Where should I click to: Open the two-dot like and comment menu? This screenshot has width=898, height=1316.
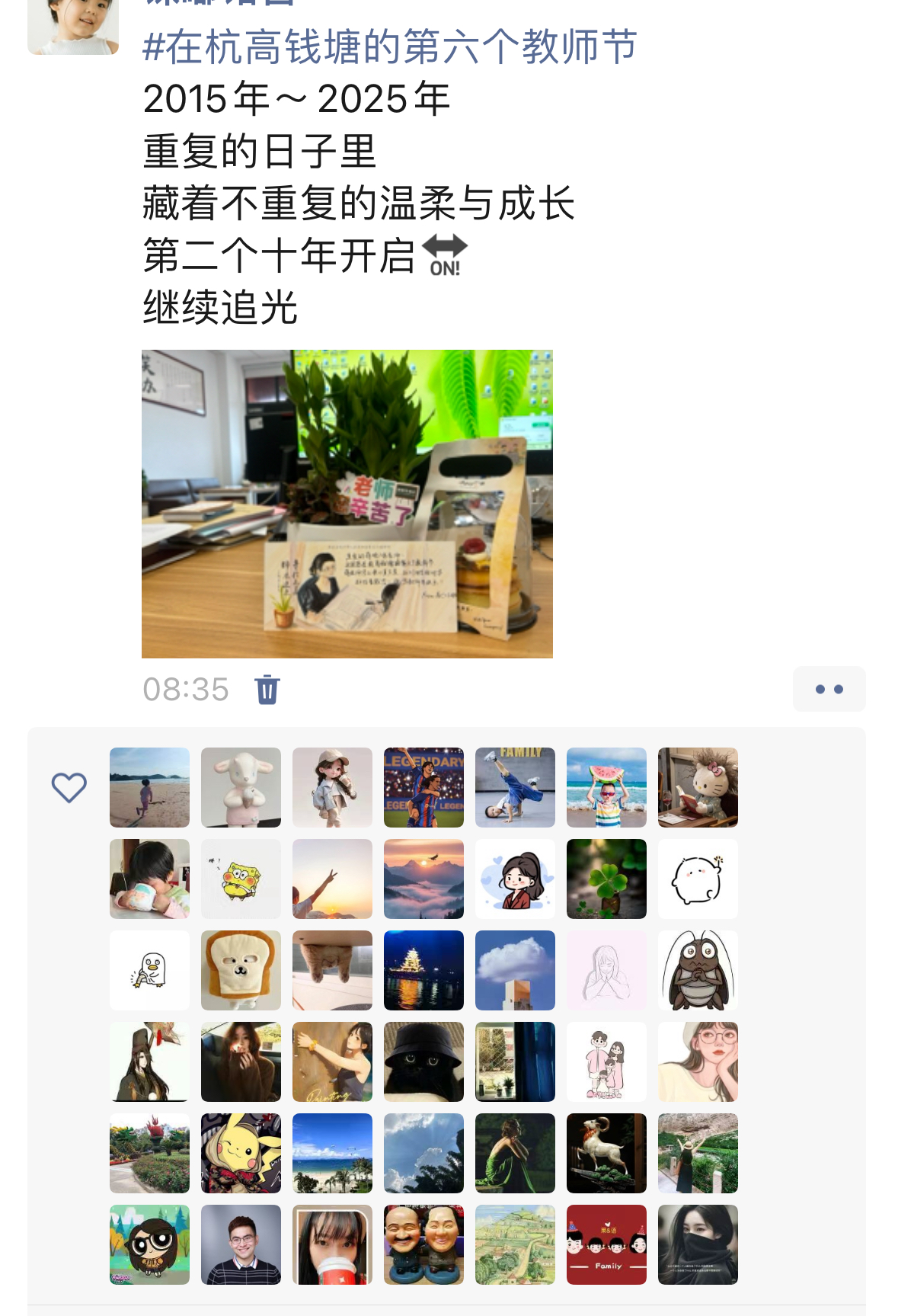(x=829, y=689)
